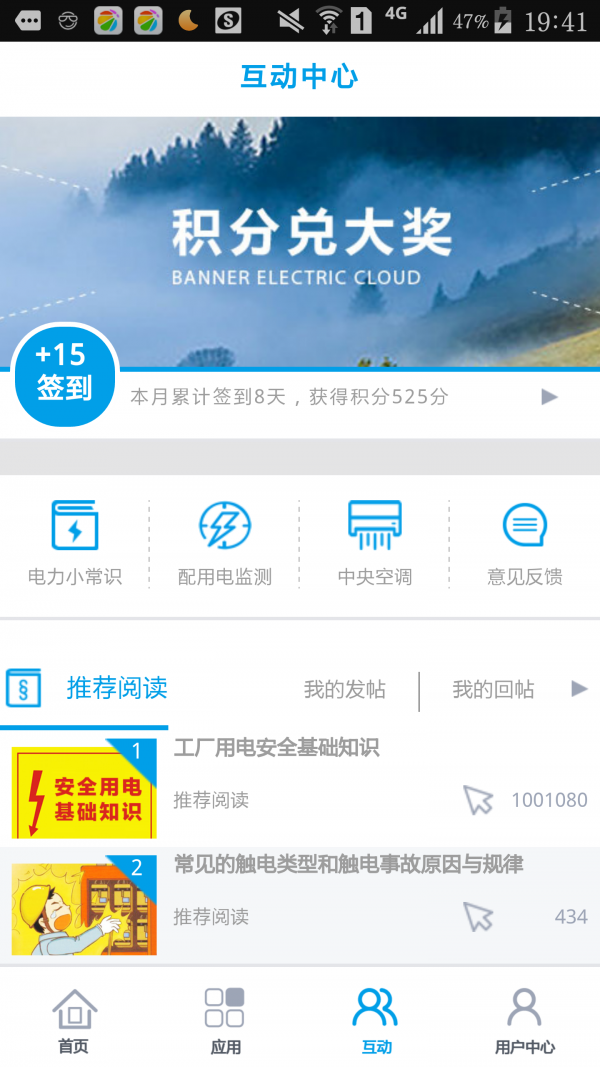Switch to 我的发帖 tab
Image resolution: width=600 pixels, height=1067 pixels.
click(x=345, y=689)
